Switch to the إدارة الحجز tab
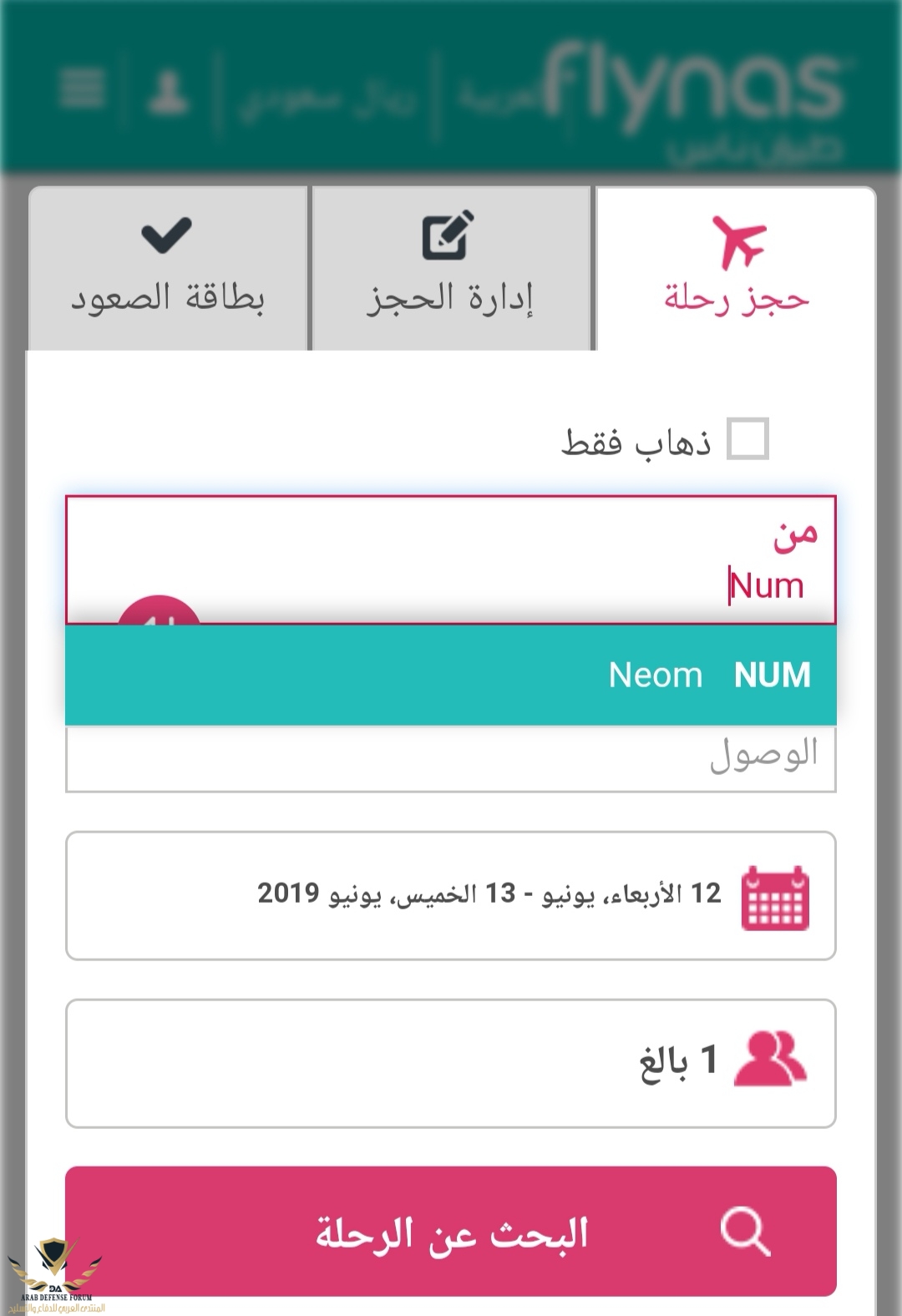 (451, 269)
